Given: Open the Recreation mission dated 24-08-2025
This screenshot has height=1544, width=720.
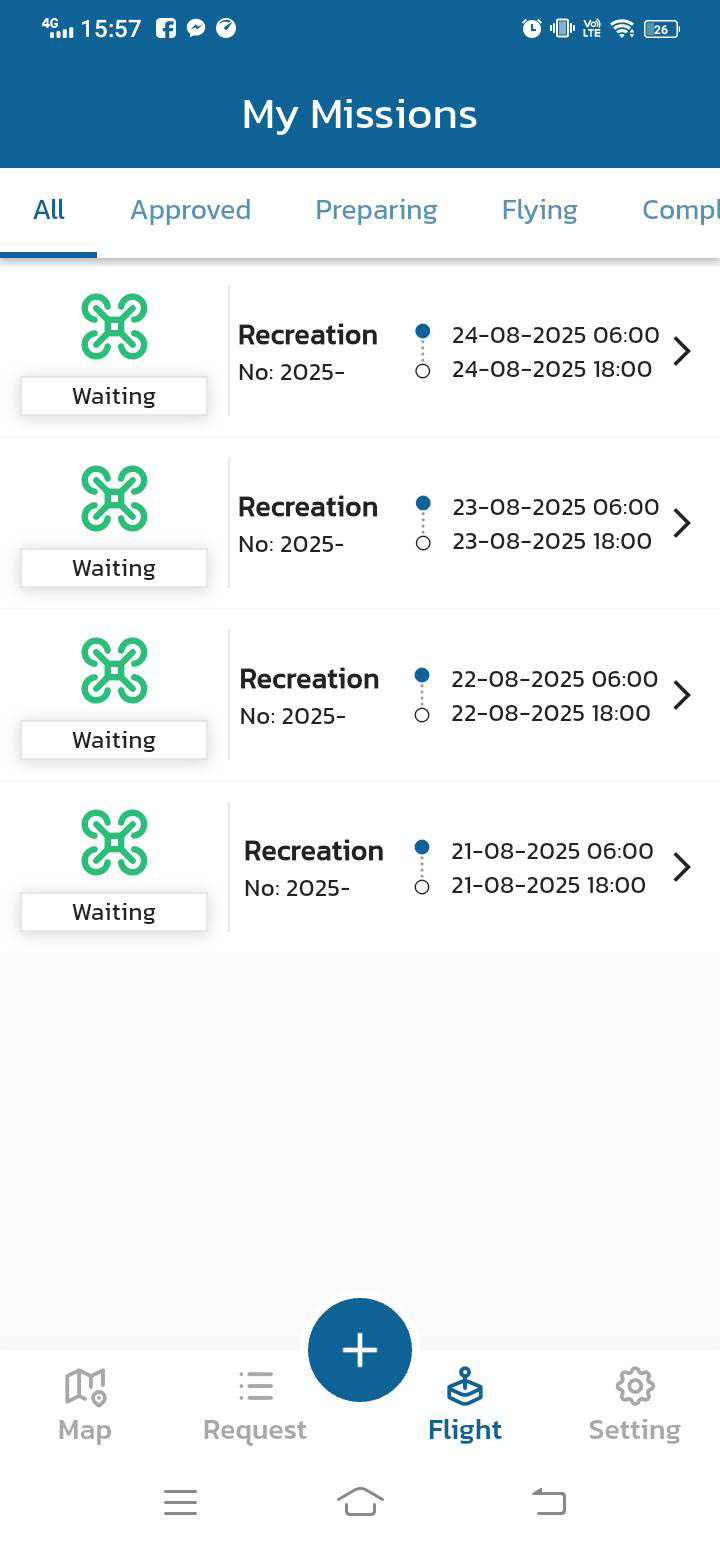Looking at the screenshot, I should pos(360,351).
